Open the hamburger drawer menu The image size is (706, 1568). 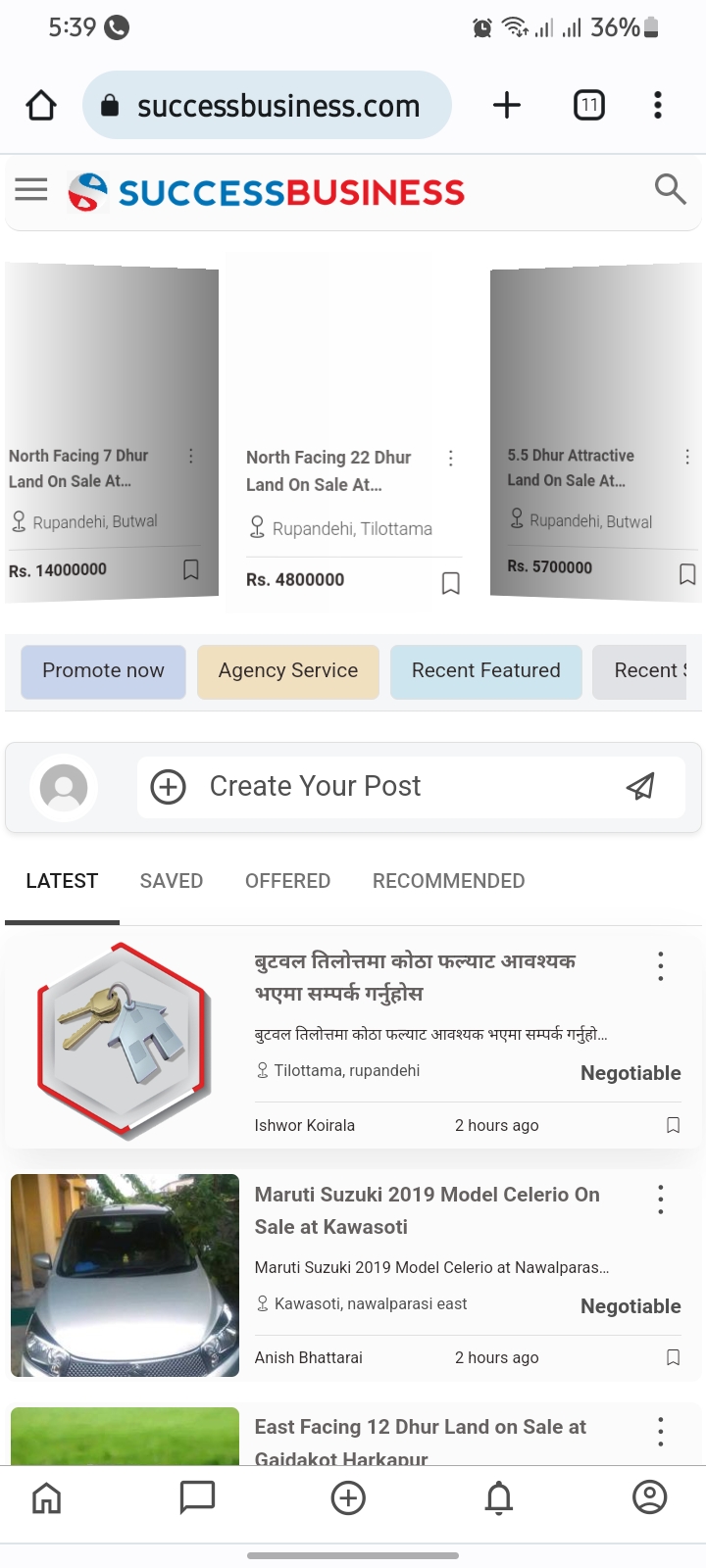pos(31,189)
